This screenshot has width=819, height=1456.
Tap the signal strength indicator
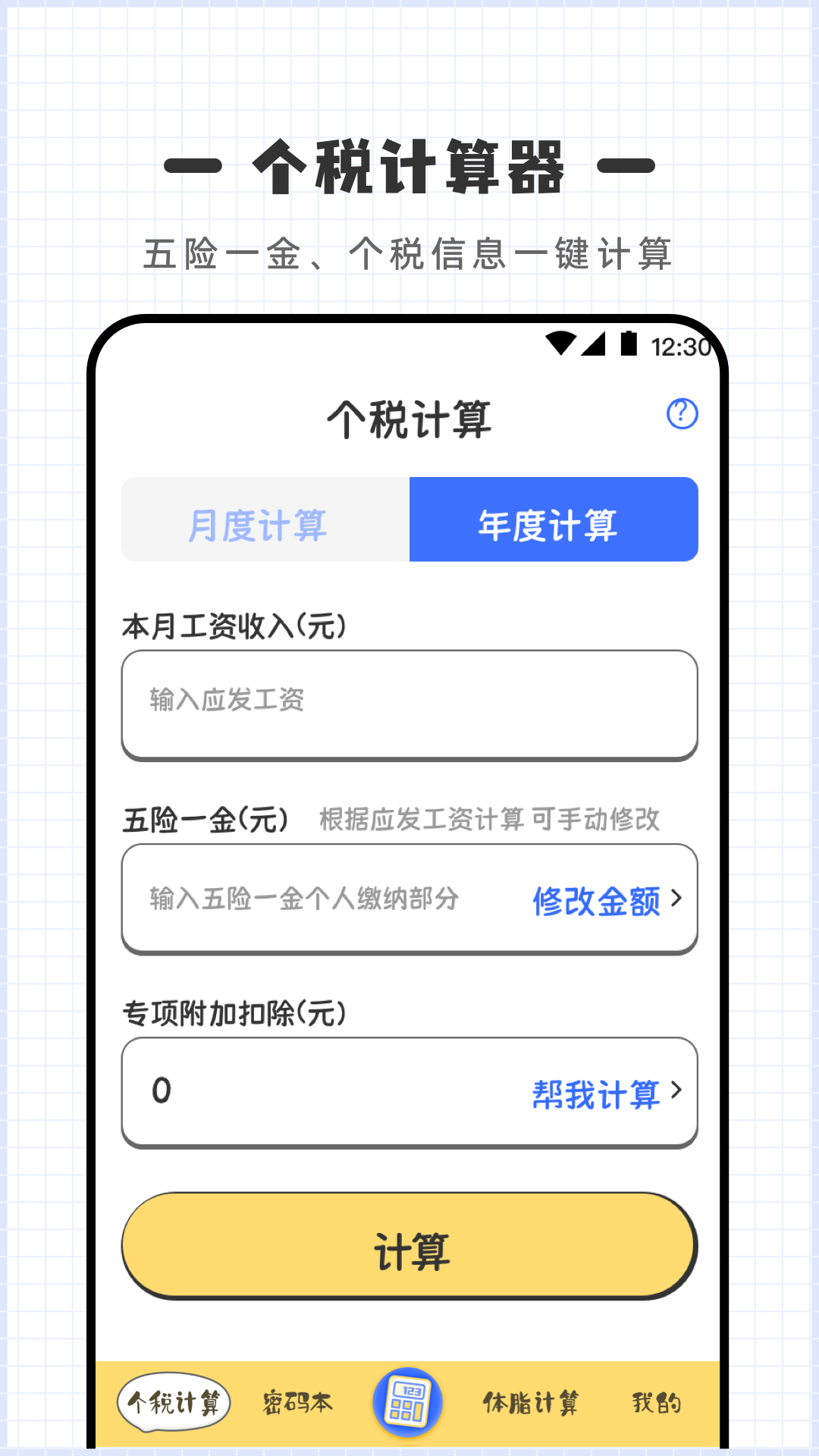pyautogui.click(x=594, y=343)
